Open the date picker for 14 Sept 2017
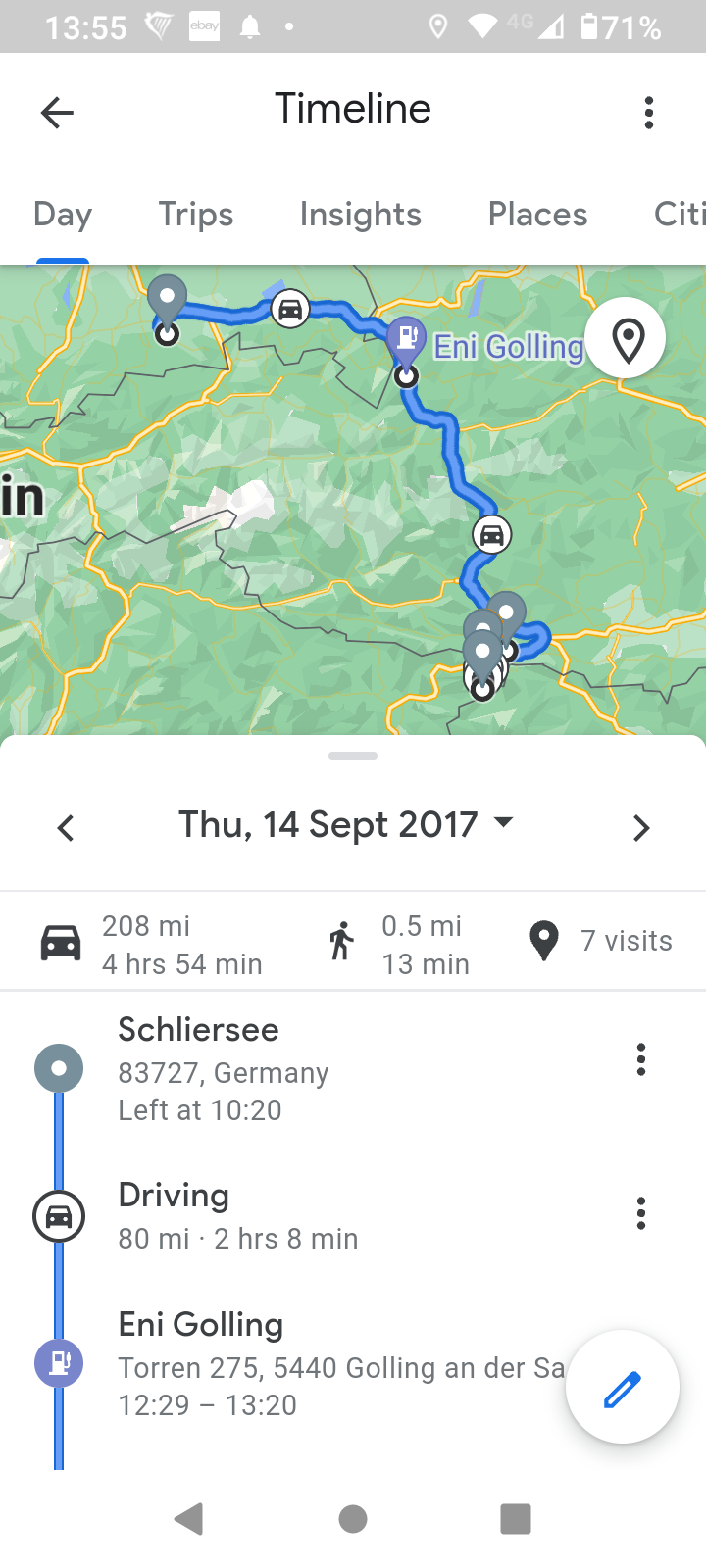The height and width of the screenshot is (1568, 706). click(x=346, y=824)
